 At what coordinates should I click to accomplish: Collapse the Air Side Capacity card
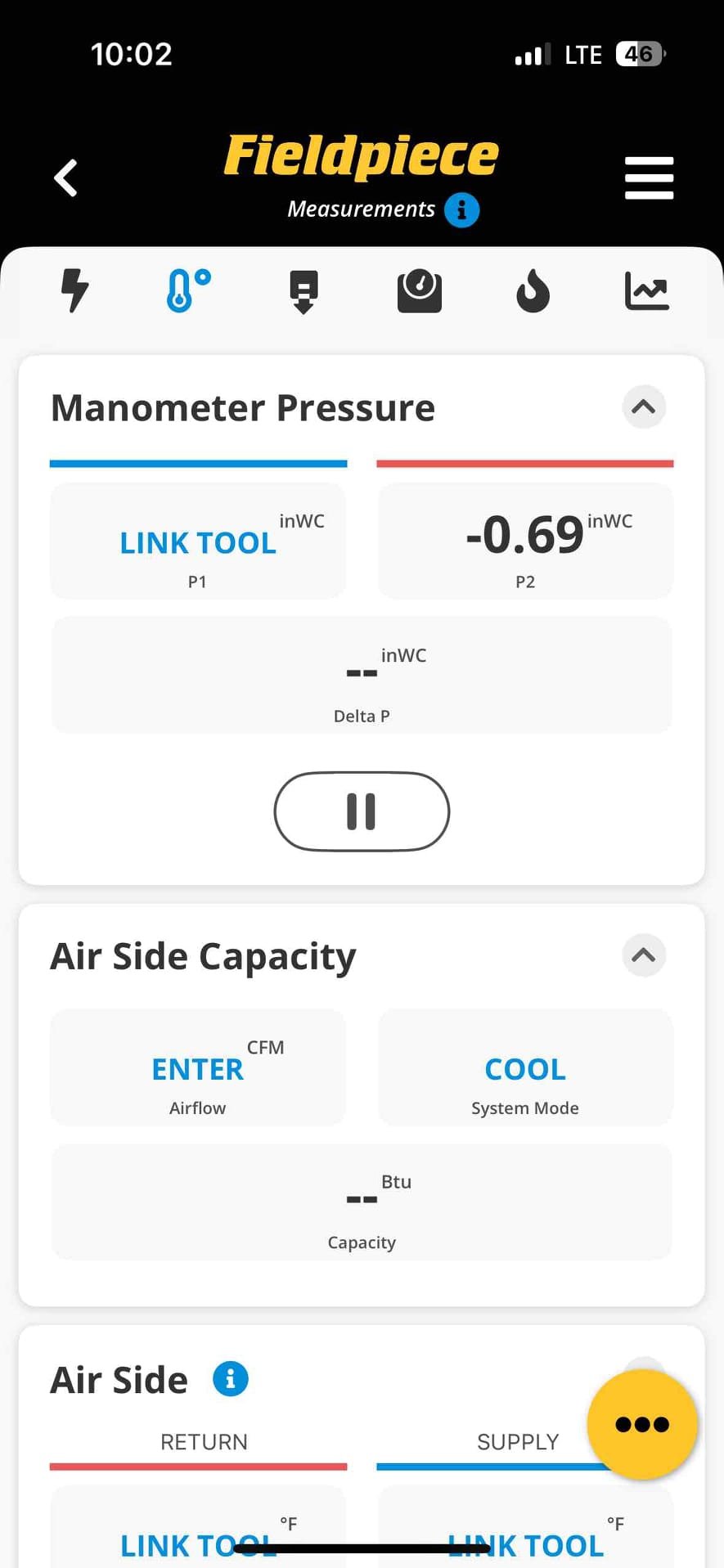(x=644, y=955)
